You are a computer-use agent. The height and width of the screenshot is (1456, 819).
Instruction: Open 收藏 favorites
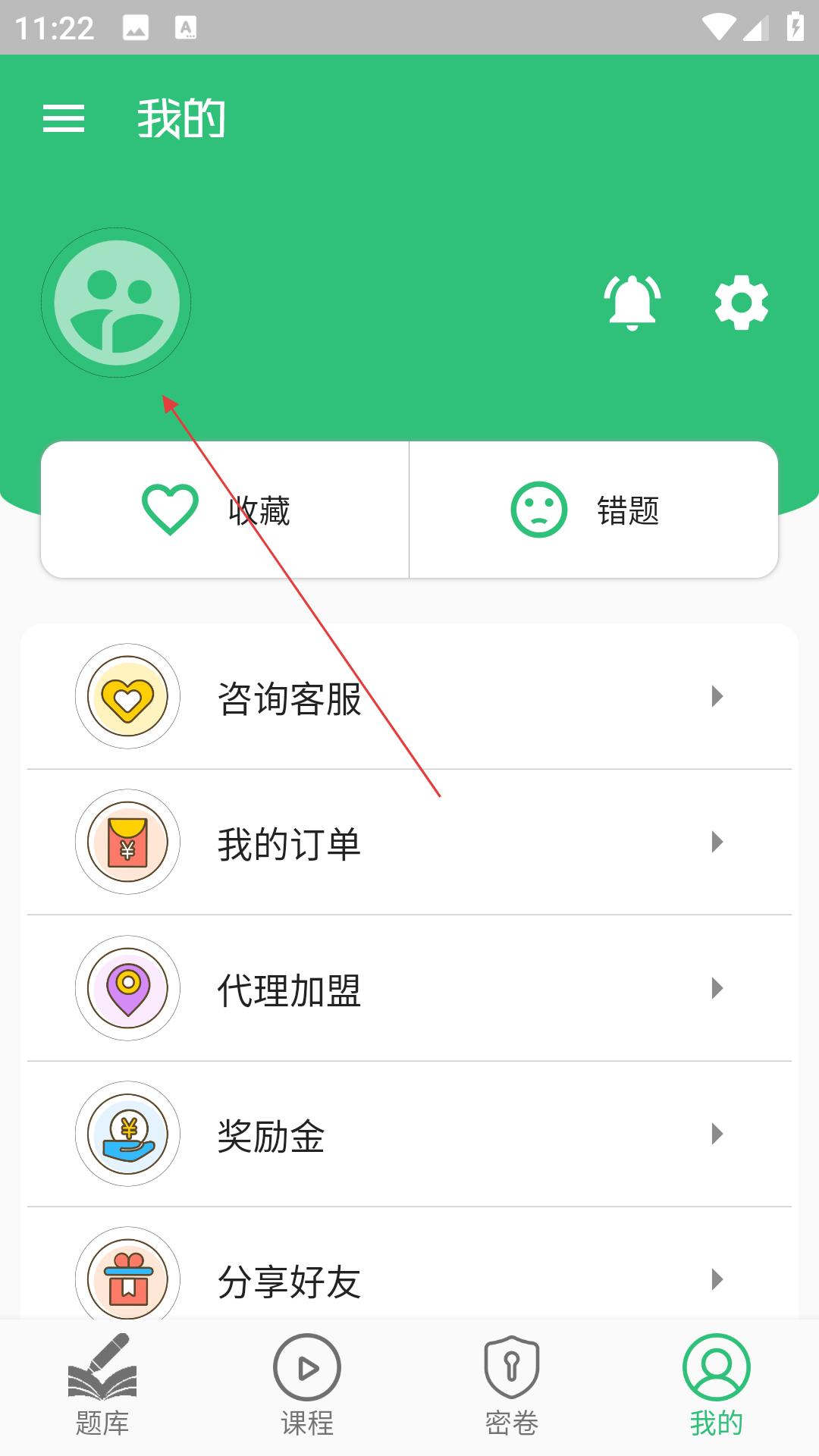click(x=224, y=510)
